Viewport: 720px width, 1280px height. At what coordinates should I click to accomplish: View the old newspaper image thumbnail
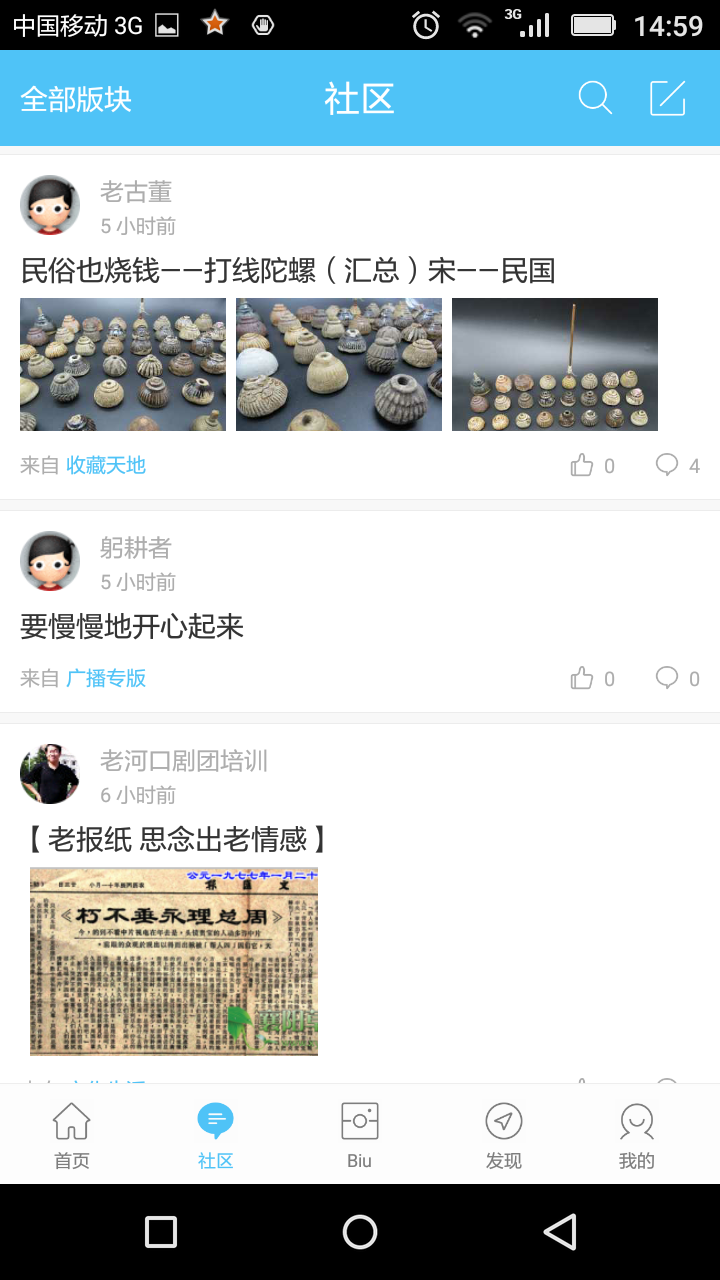click(x=176, y=960)
